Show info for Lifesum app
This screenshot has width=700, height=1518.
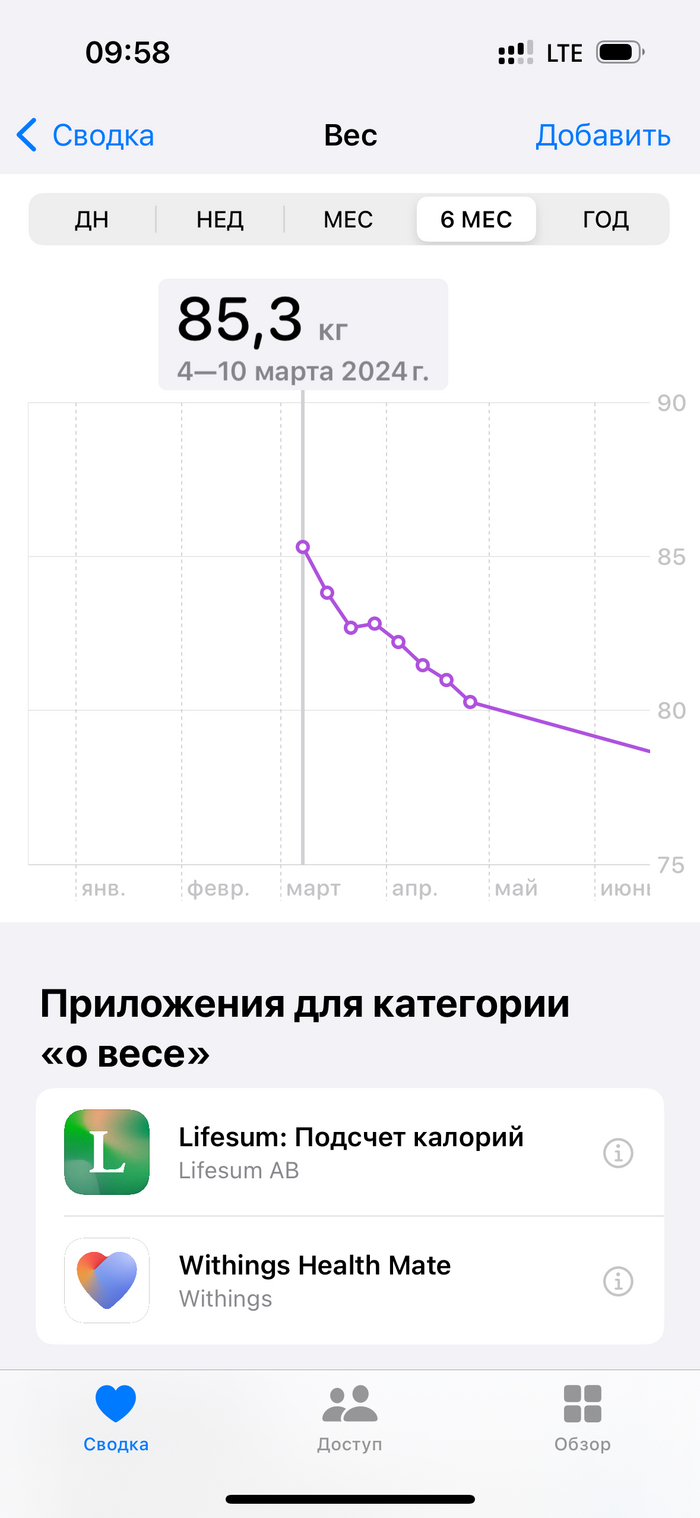[x=618, y=1153]
